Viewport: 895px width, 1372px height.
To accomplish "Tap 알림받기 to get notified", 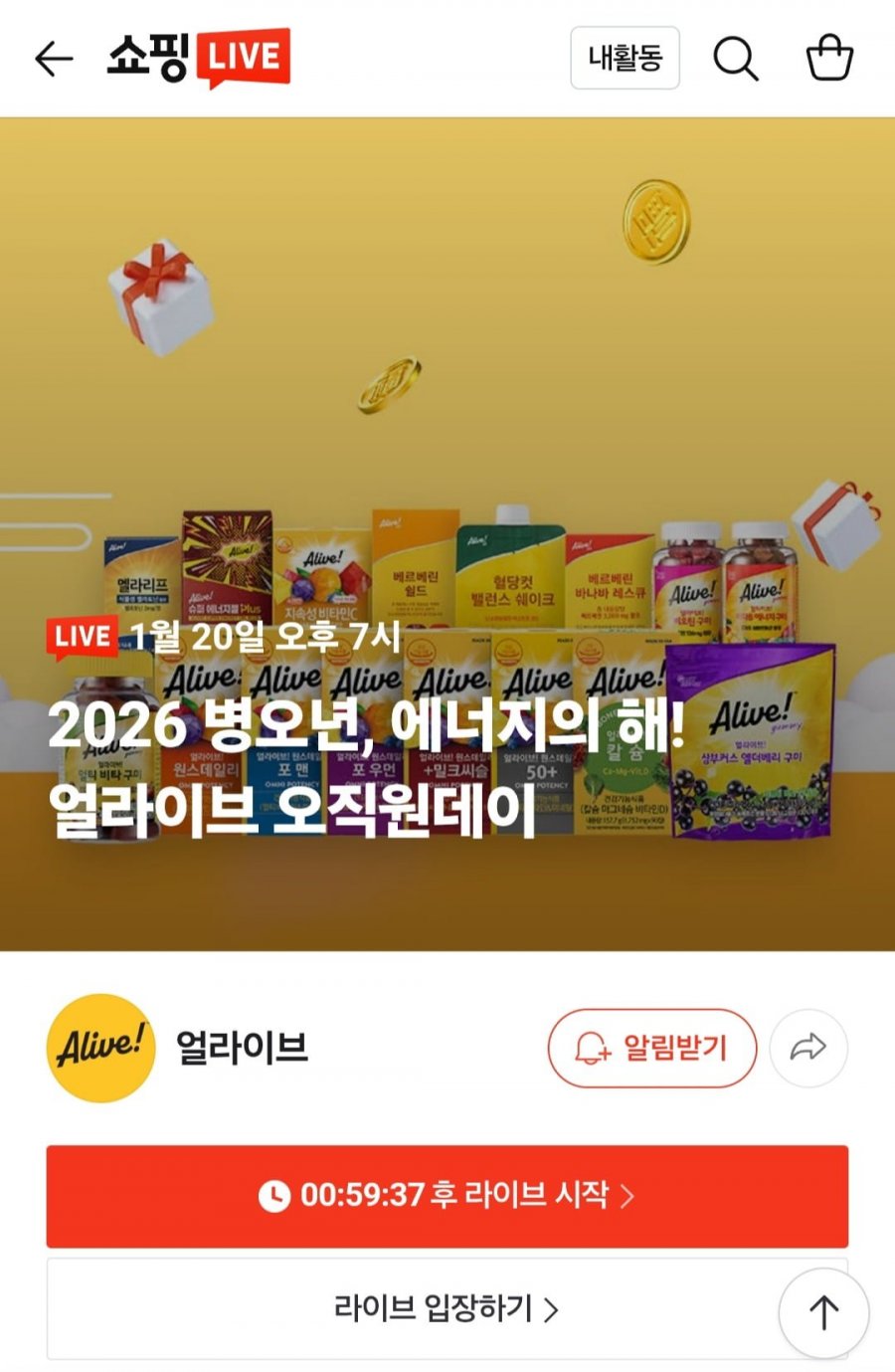I will (x=651, y=1048).
